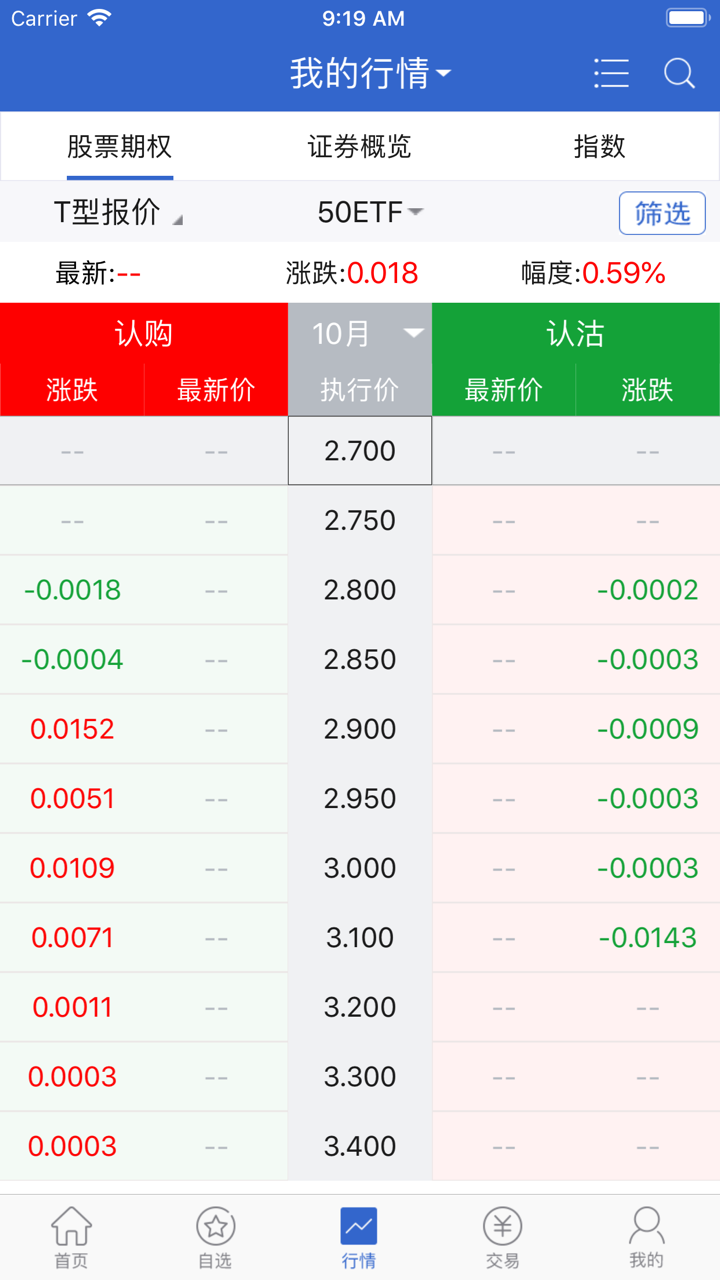Viewport: 720px width, 1280px height.
Task: Select the 认沽 put options header
Action: pos(576,333)
